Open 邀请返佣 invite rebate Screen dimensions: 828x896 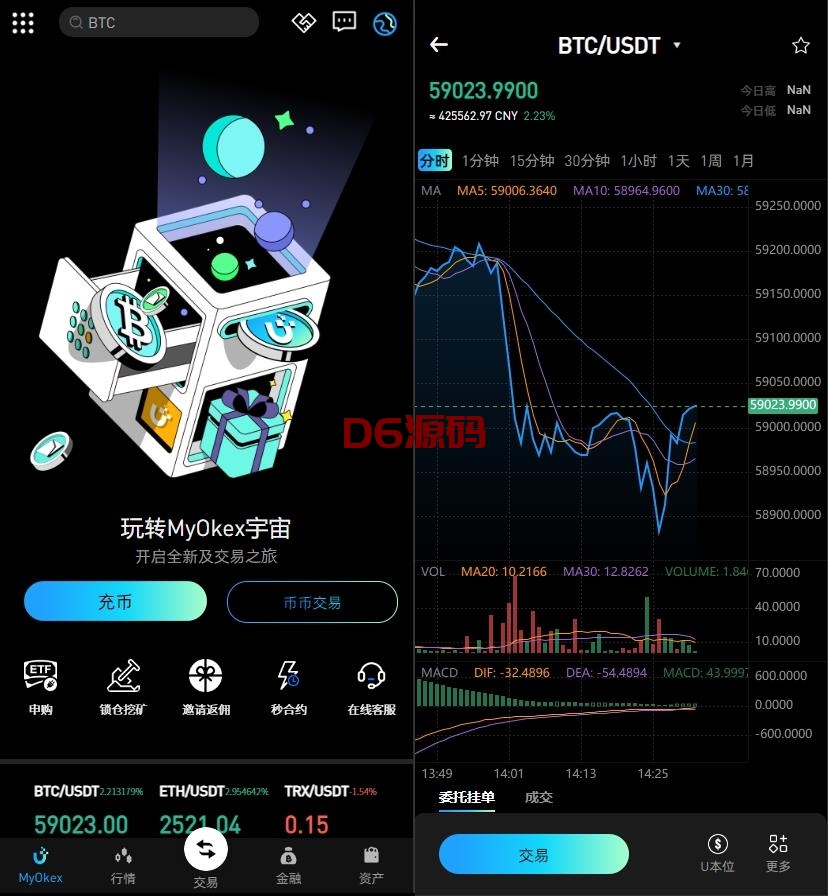pyautogui.click(x=206, y=688)
